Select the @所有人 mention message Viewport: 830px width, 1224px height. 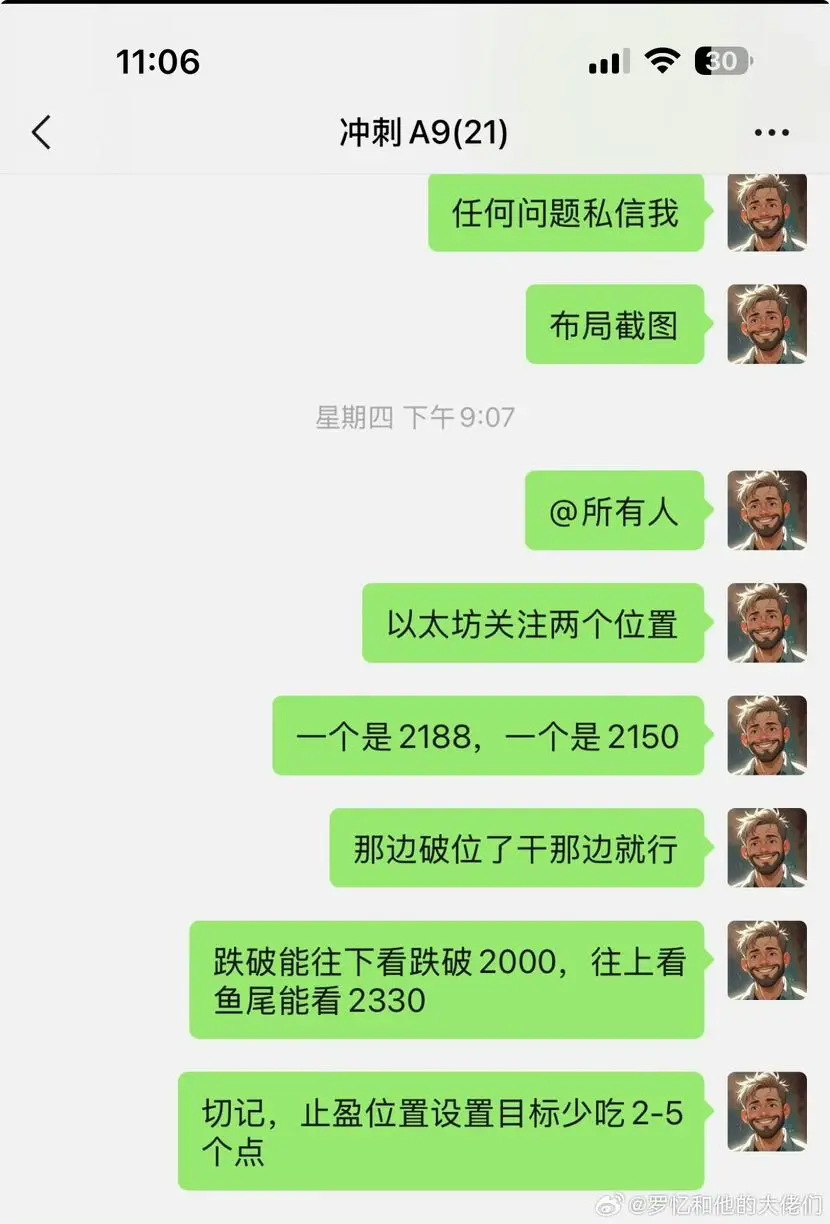[x=614, y=511]
